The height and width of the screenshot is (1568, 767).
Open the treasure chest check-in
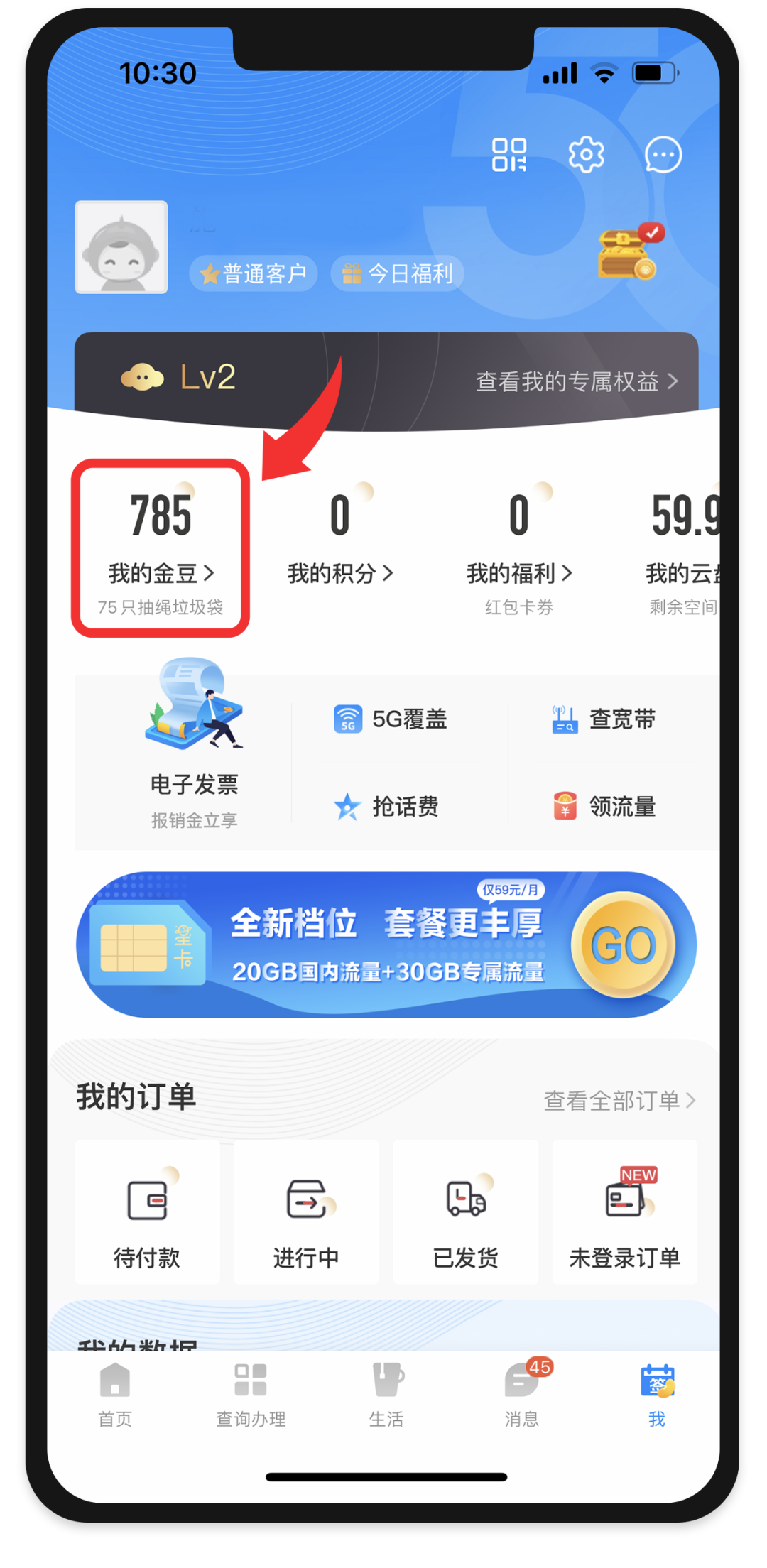627,254
